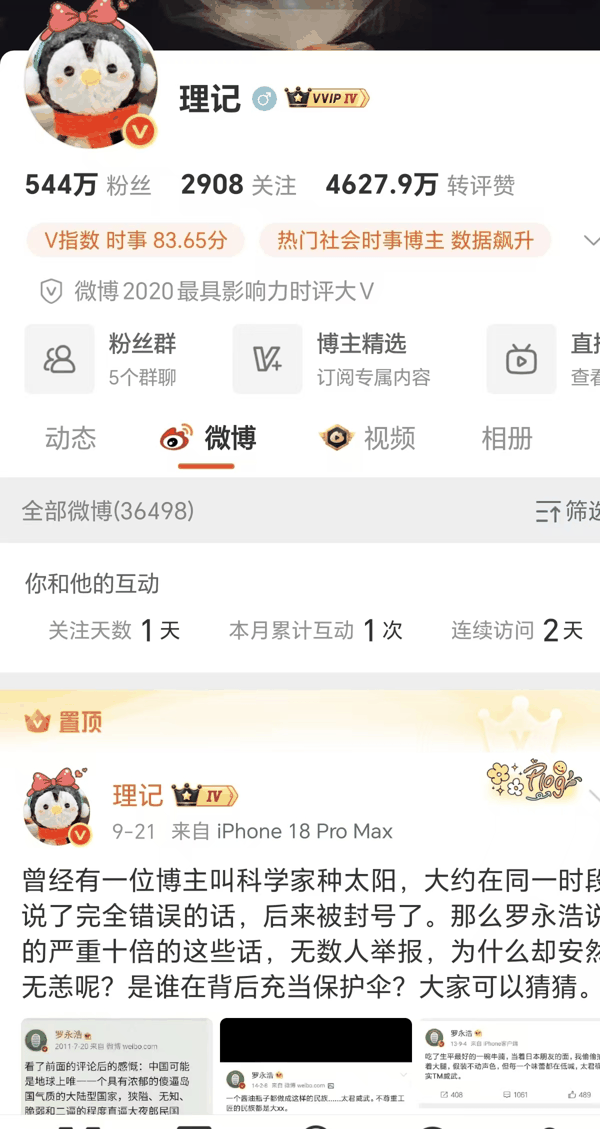Viewport: 600px width, 1129px height.
Task: Expand the tags row chevron
Action: 591,240
